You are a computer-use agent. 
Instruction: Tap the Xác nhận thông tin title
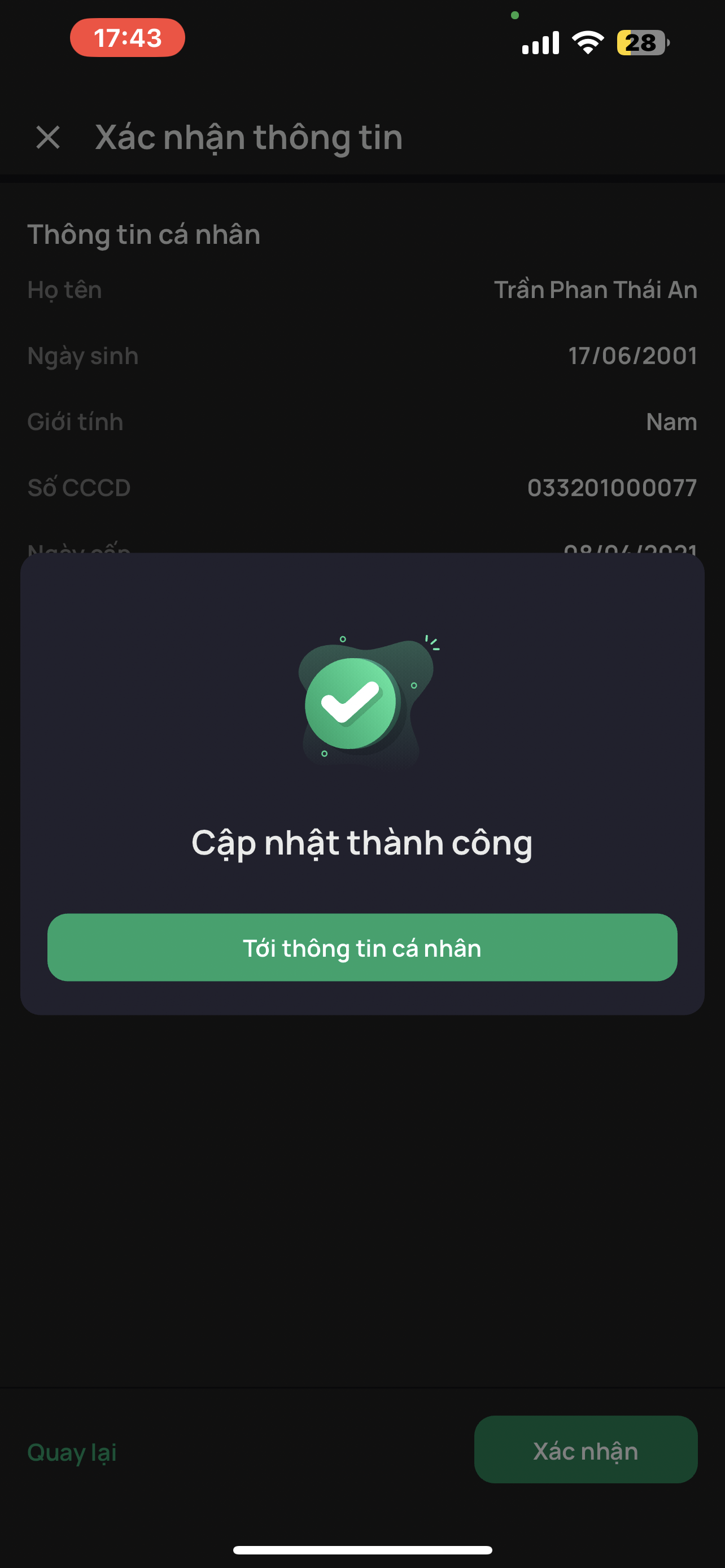pyautogui.click(x=247, y=138)
